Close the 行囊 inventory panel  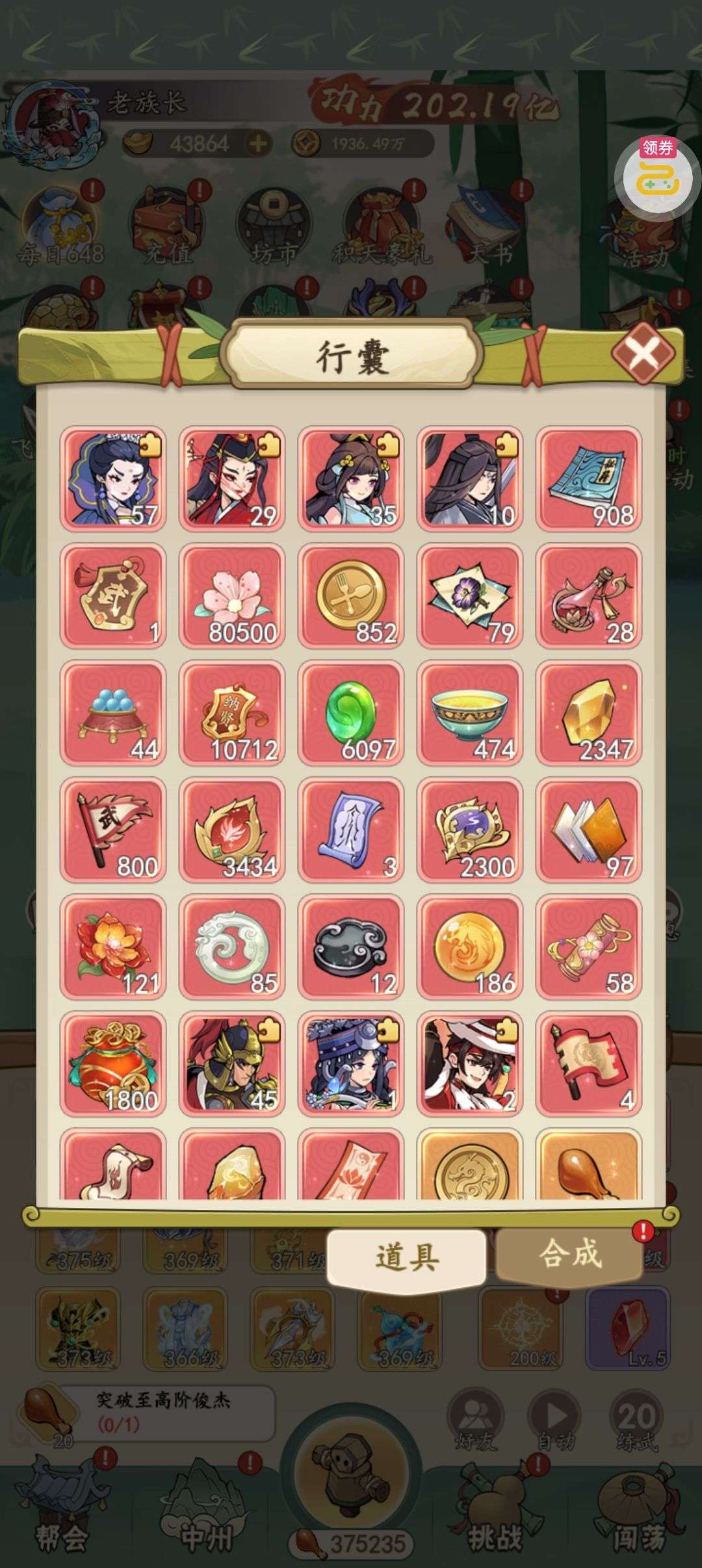pos(643,354)
